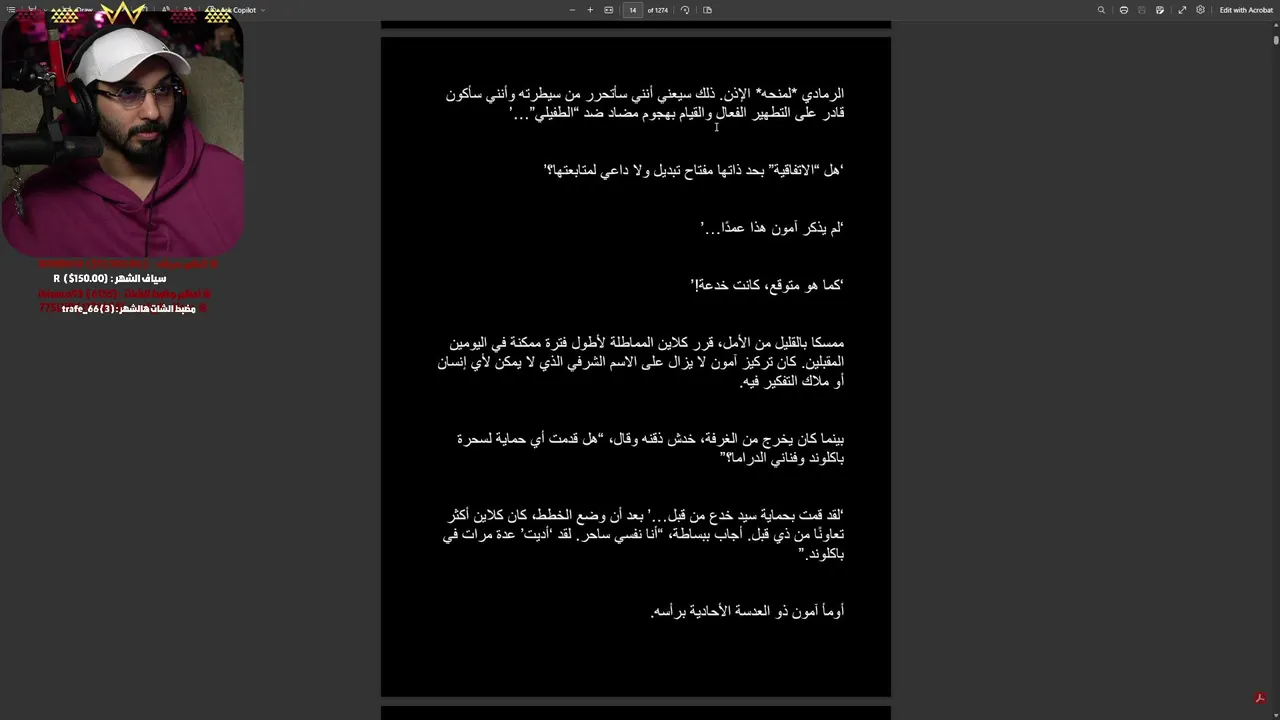Print the PDF document
The image size is (1280, 720).
tap(1124, 10)
